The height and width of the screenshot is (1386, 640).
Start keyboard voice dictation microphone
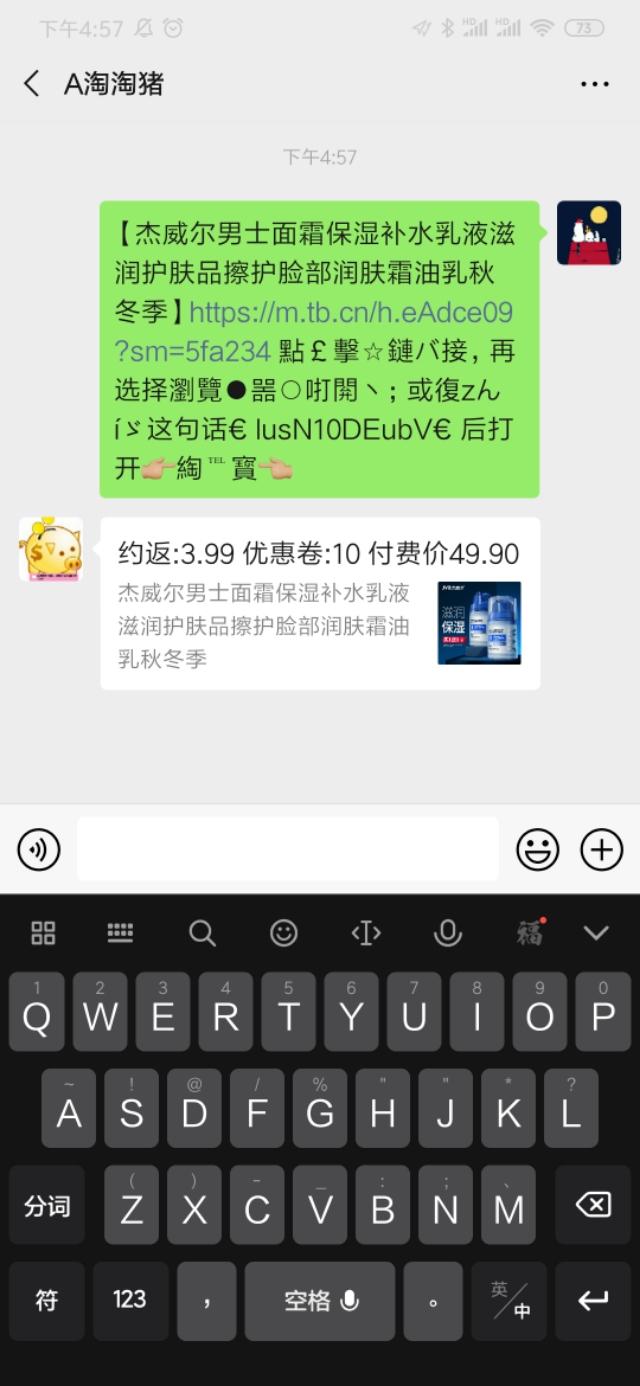pyautogui.click(x=447, y=933)
